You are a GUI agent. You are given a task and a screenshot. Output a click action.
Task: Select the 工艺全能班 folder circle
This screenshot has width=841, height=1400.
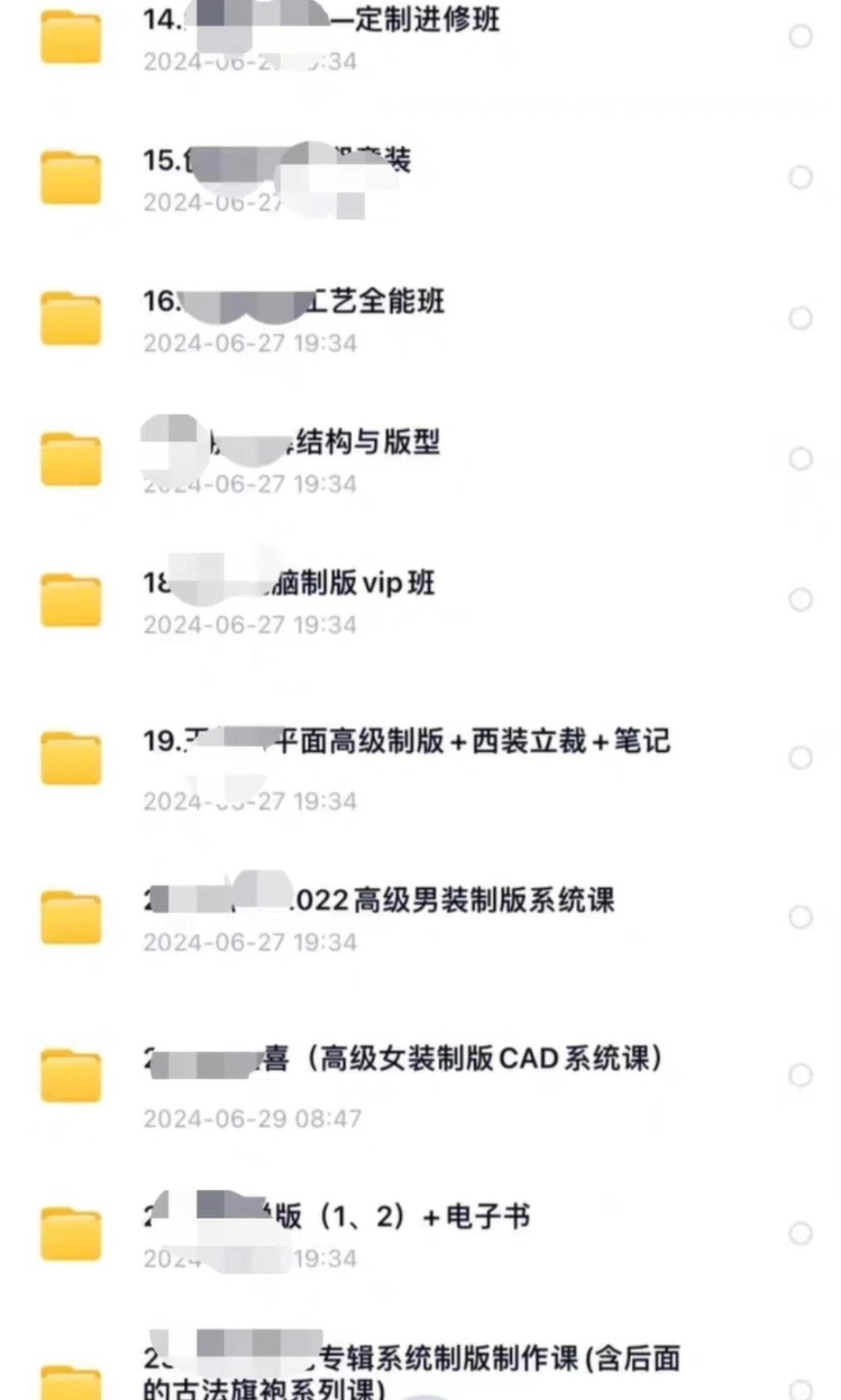point(800,318)
